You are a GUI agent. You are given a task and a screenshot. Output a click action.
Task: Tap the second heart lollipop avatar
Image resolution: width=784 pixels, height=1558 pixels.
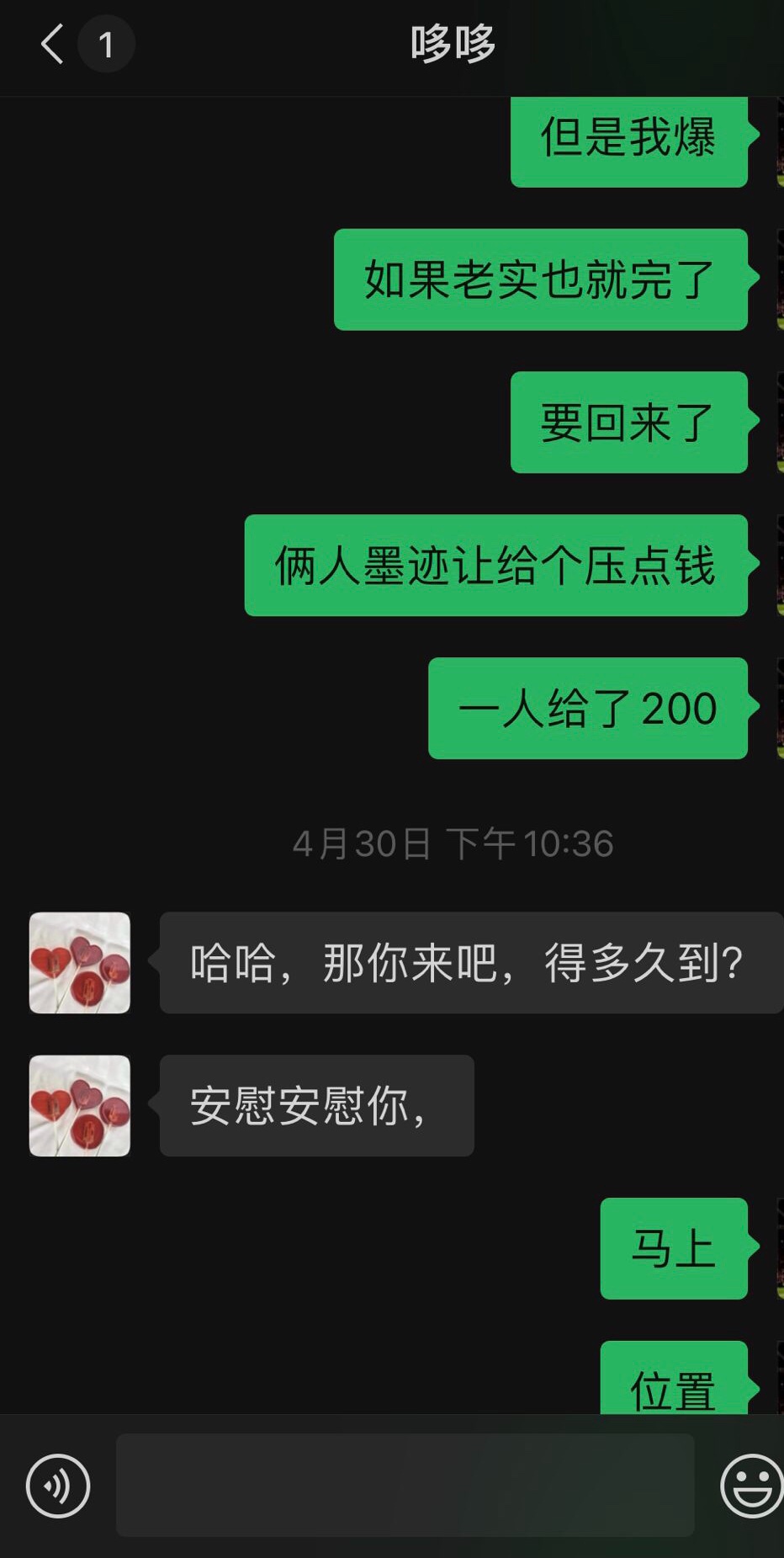79,1105
